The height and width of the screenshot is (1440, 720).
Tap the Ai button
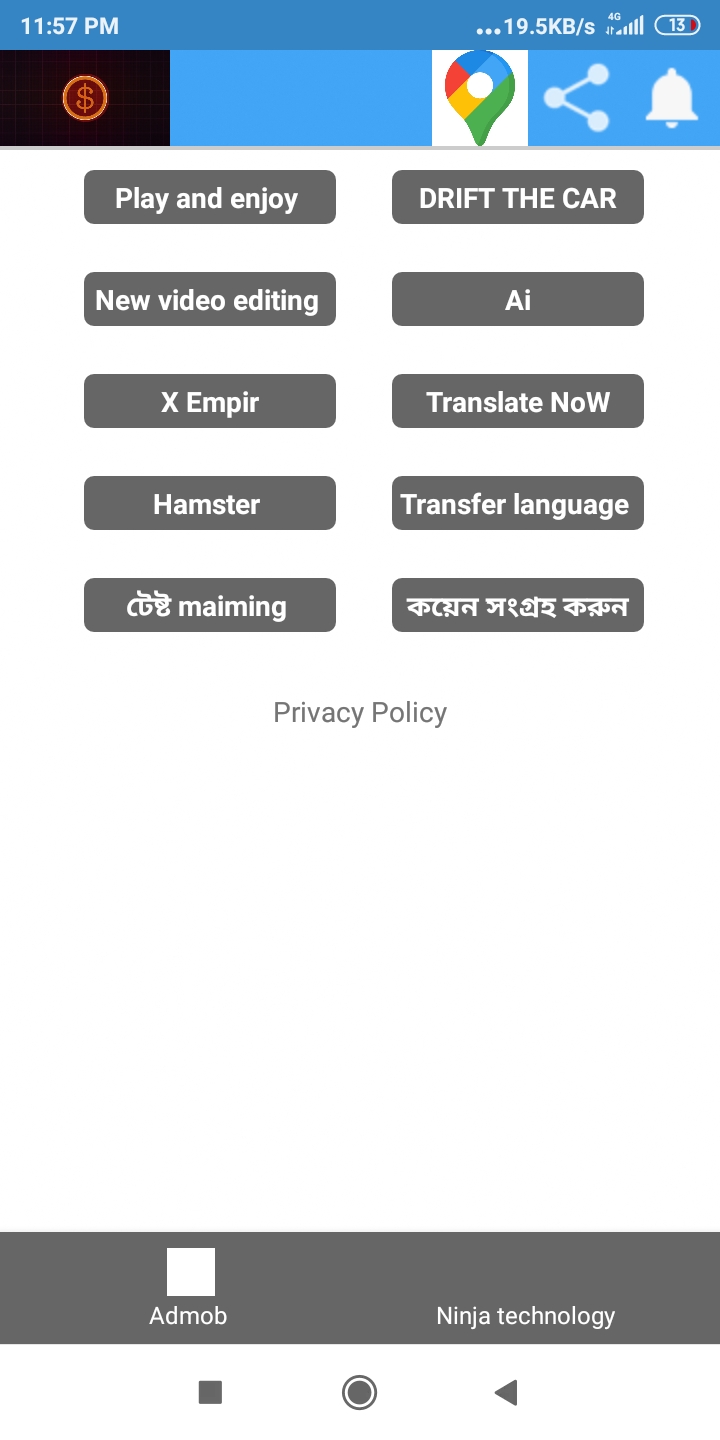(518, 299)
